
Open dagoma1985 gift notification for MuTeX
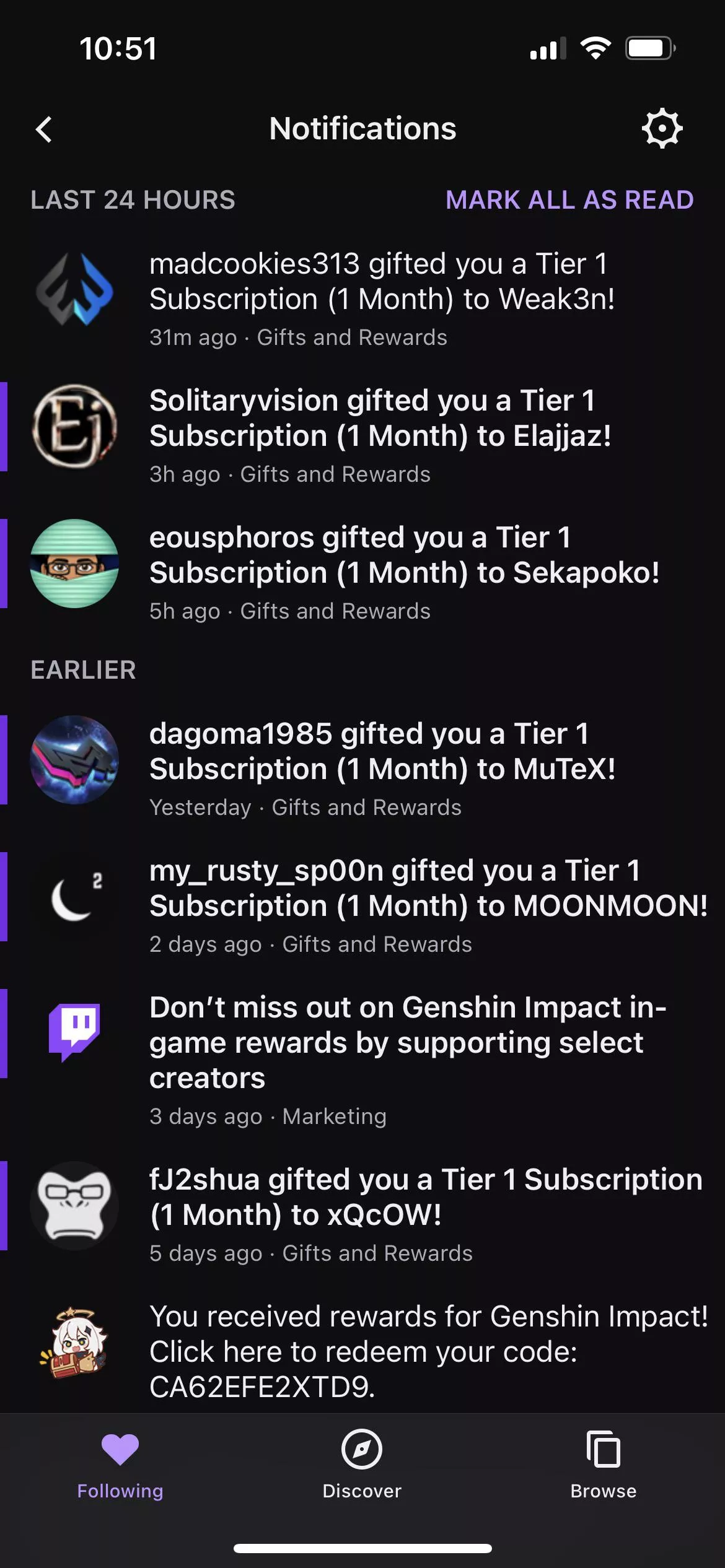(x=382, y=769)
